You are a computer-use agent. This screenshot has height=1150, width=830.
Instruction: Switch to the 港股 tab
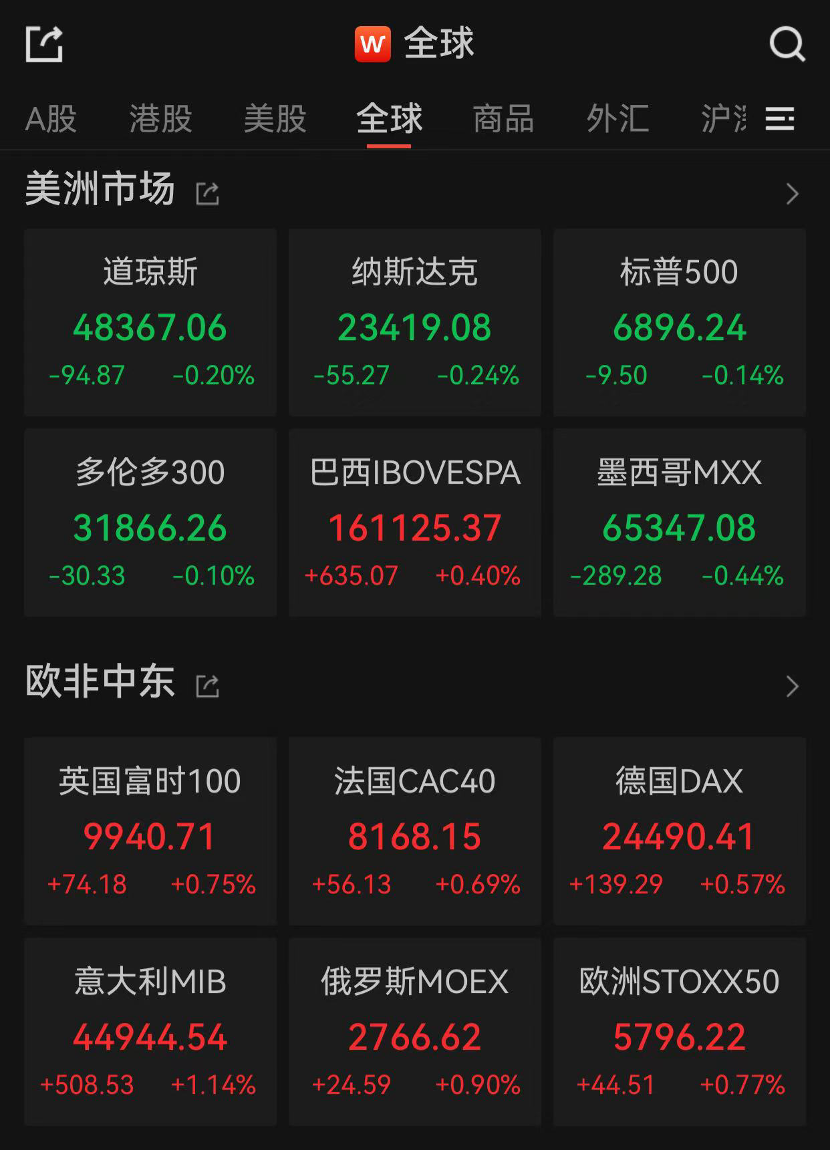(x=159, y=119)
